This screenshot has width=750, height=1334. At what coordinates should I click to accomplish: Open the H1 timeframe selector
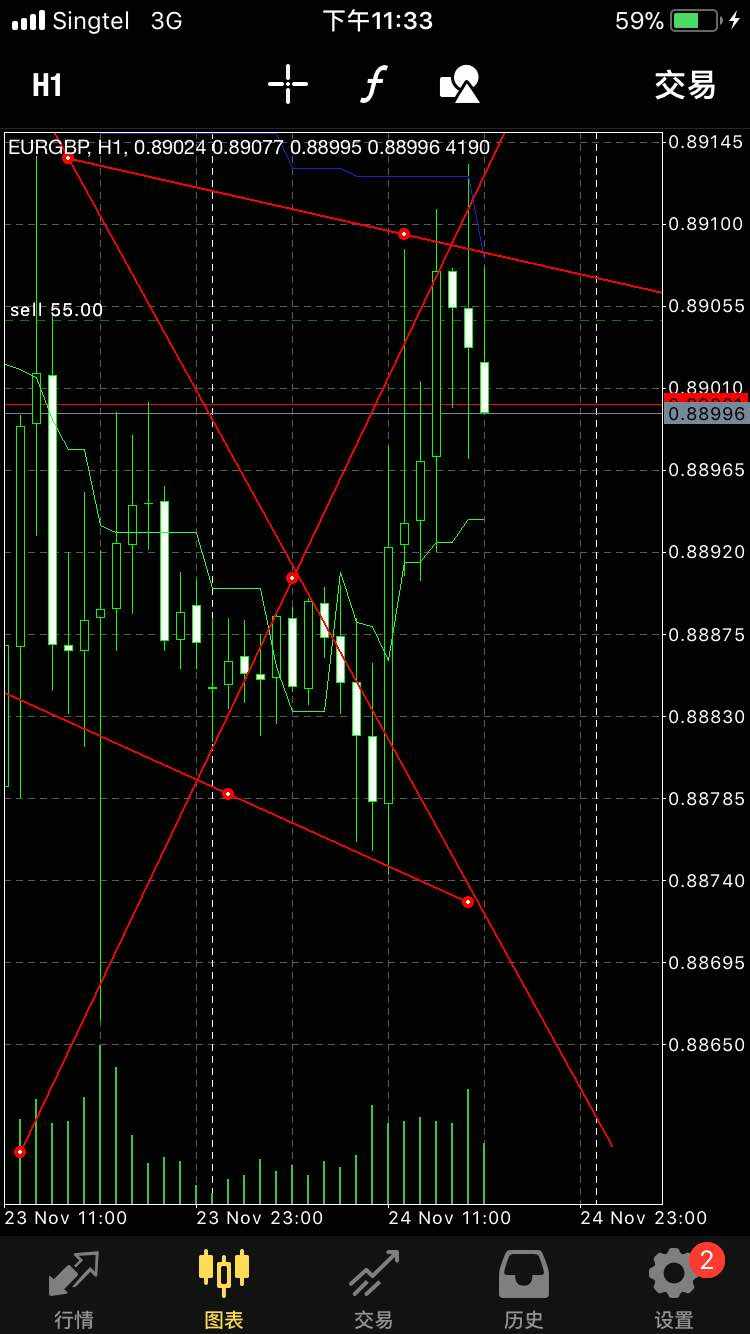tap(47, 85)
